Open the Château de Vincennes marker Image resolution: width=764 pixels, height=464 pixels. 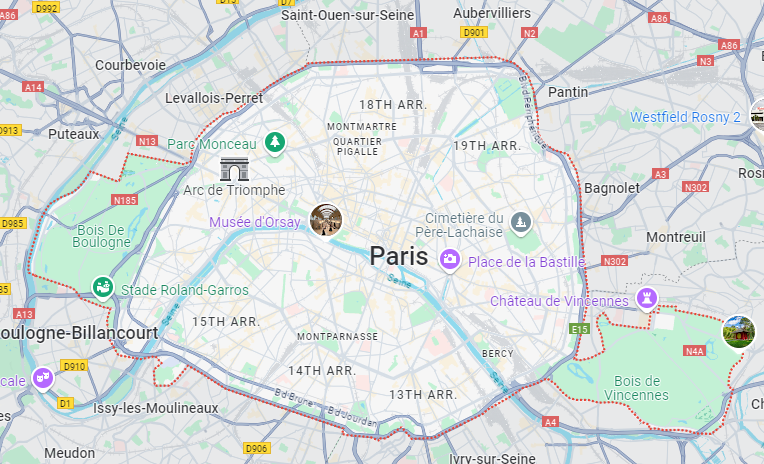pos(648,298)
